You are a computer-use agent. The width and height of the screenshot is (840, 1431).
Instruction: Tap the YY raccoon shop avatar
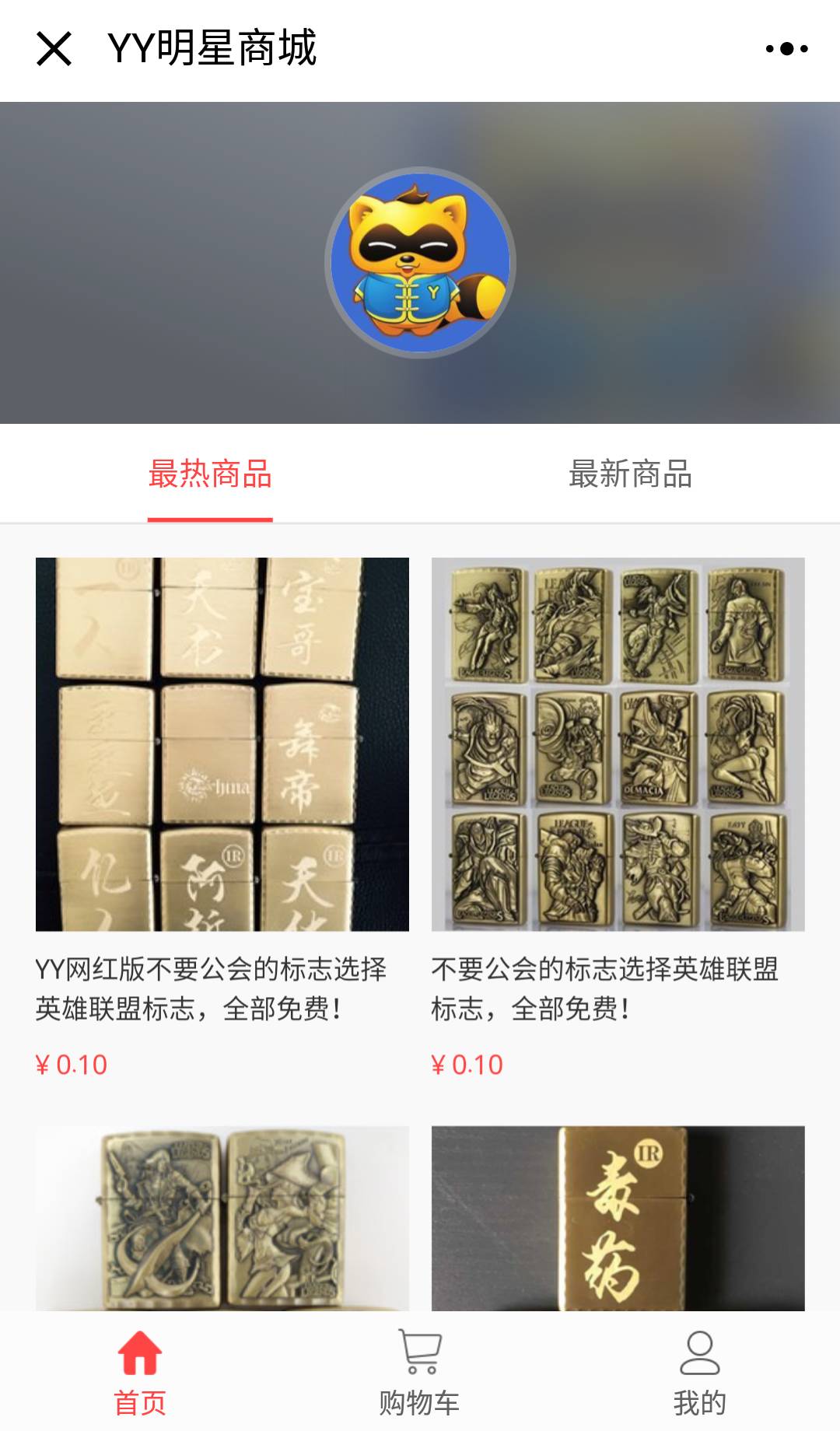420,263
